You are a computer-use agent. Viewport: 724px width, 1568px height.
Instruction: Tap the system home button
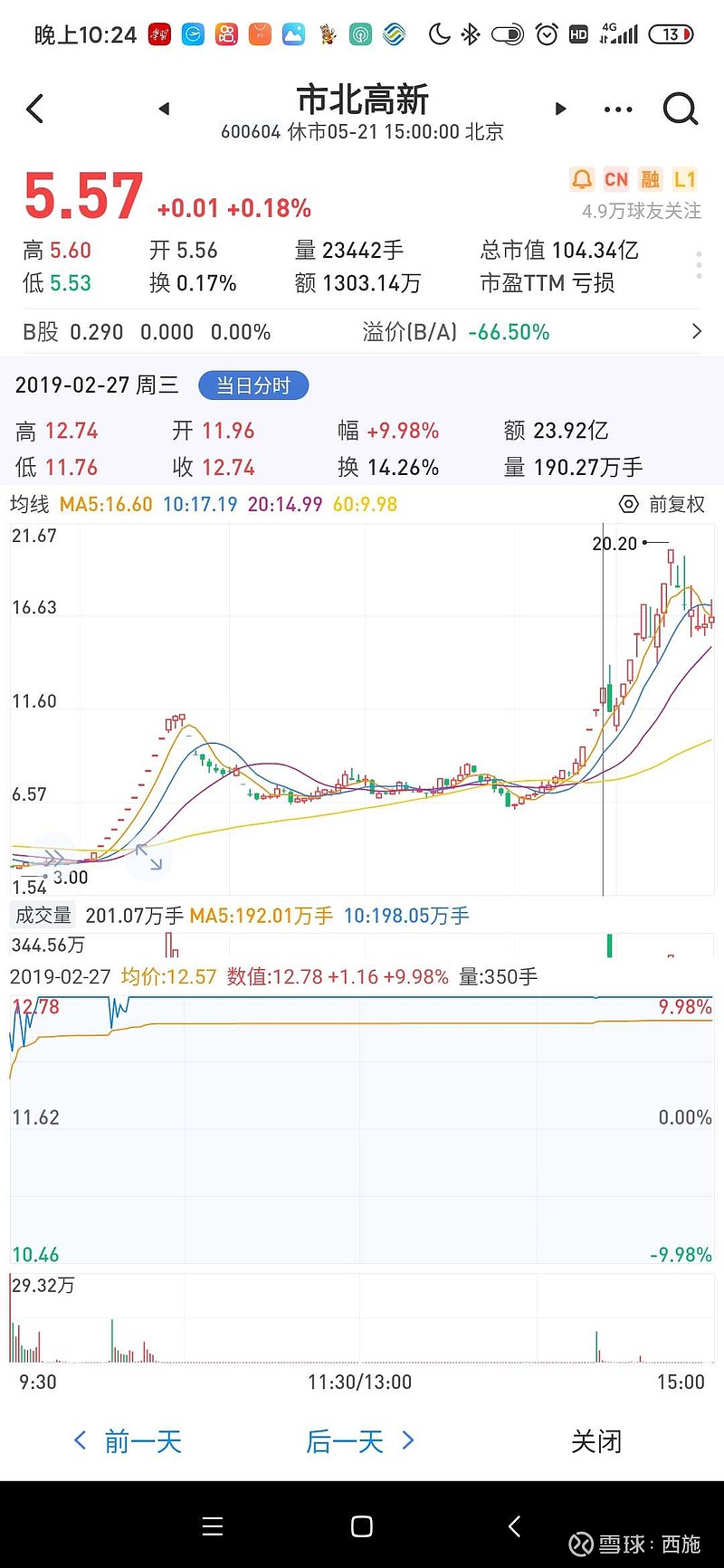coord(362,1526)
